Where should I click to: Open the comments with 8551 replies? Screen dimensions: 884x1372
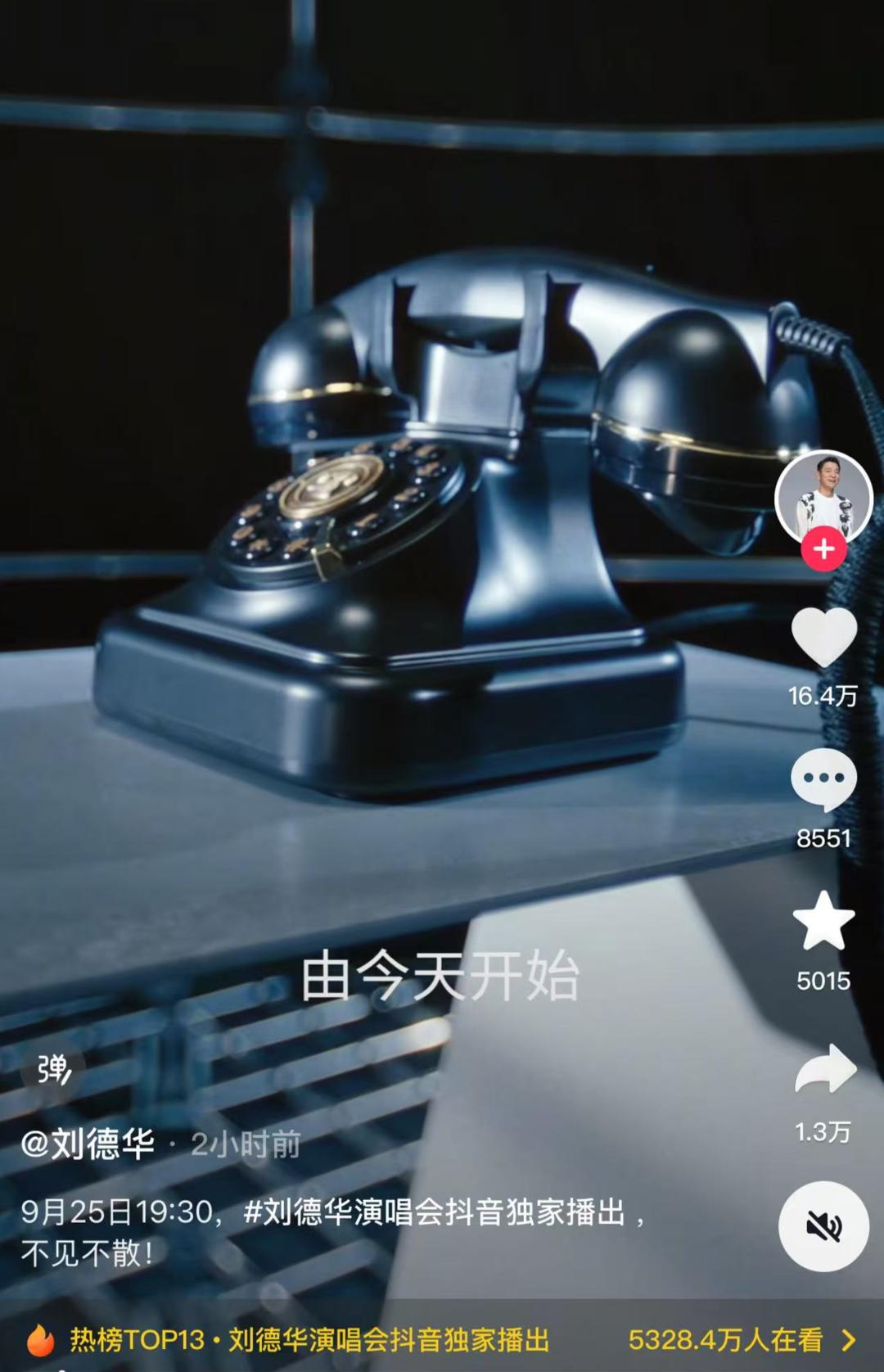[x=823, y=779]
